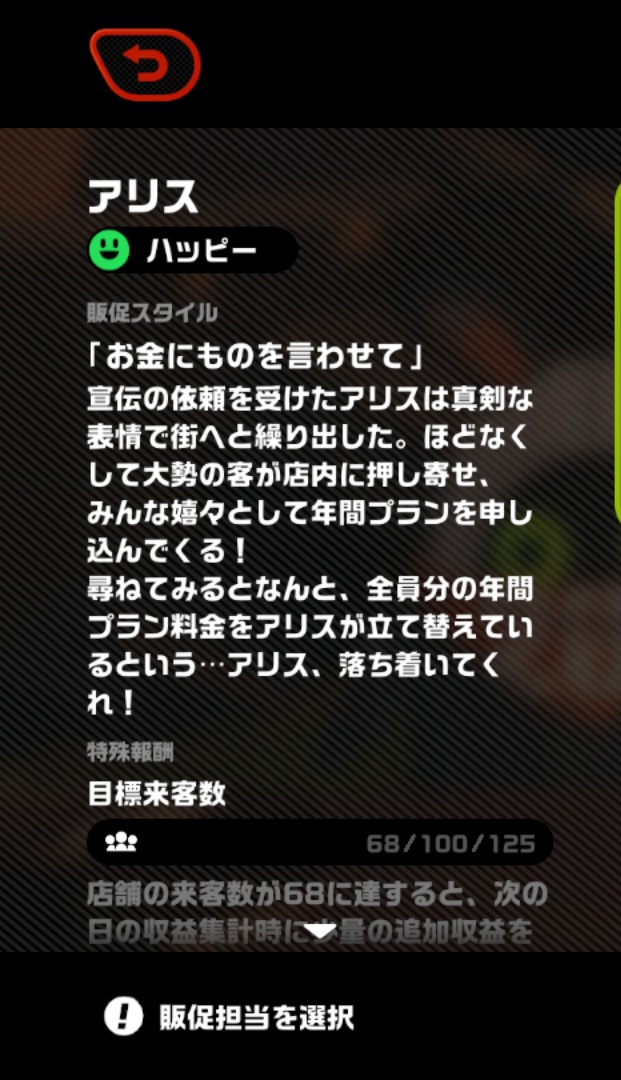
Task: Tap the down arrow to show more text
Action: pyautogui.click(x=320, y=931)
